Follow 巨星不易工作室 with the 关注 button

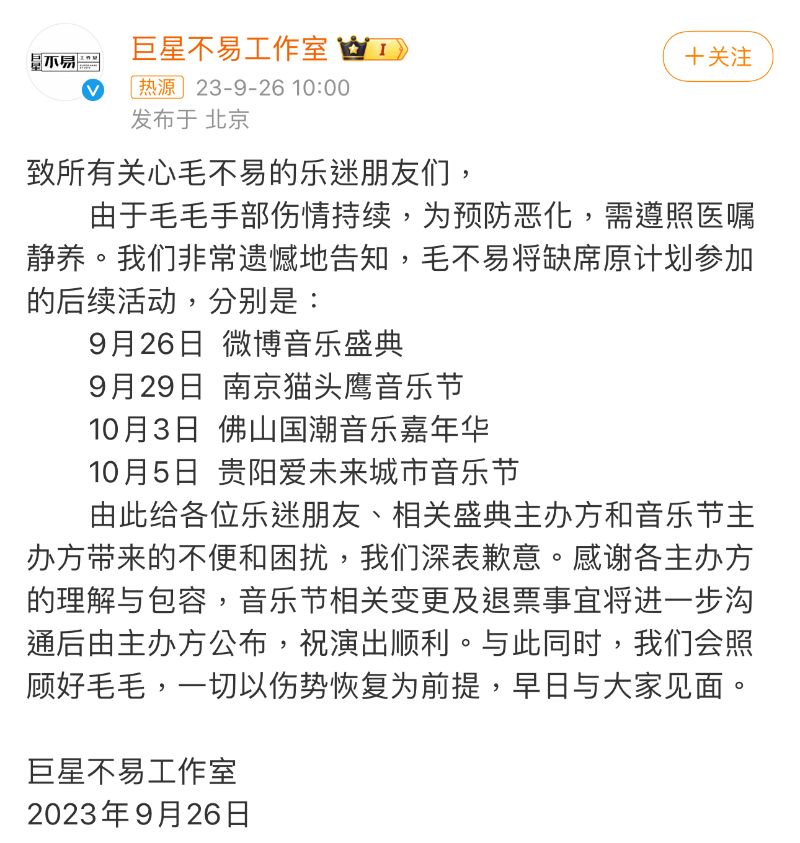coord(717,57)
